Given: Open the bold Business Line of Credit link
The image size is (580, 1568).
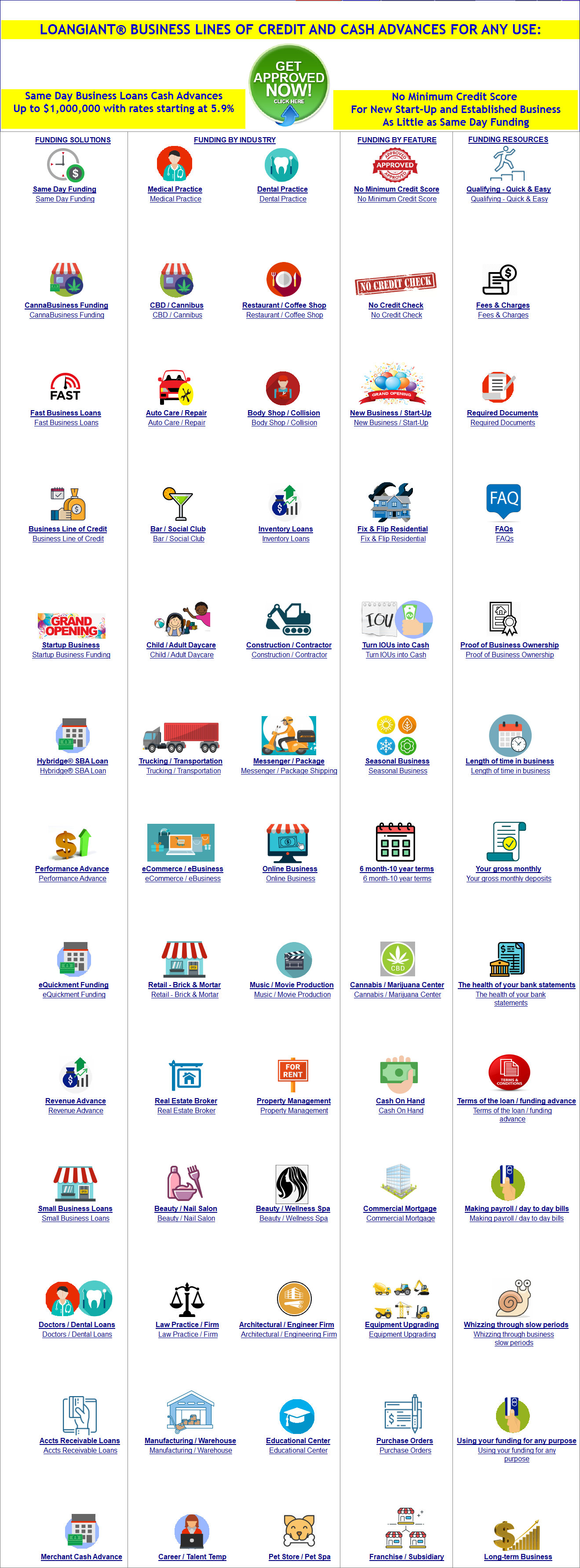Looking at the screenshot, I should 68,529.
